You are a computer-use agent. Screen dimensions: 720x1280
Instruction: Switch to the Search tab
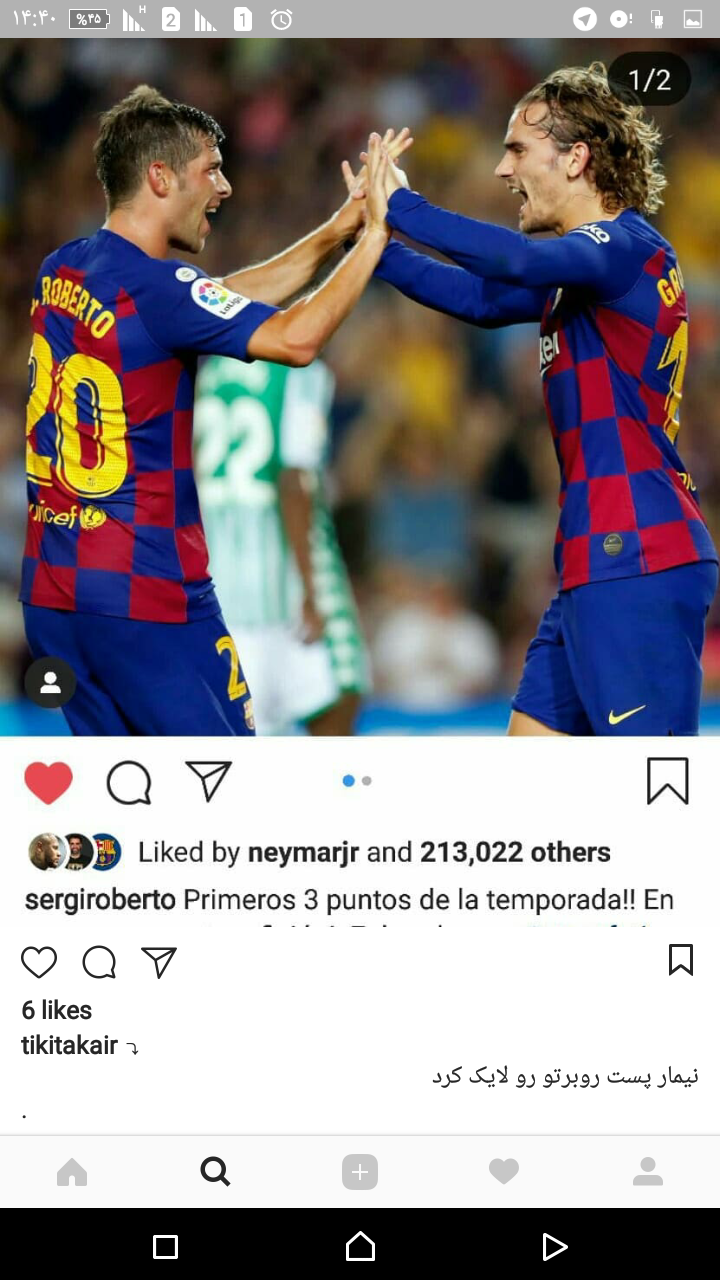[x=215, y=1171]
